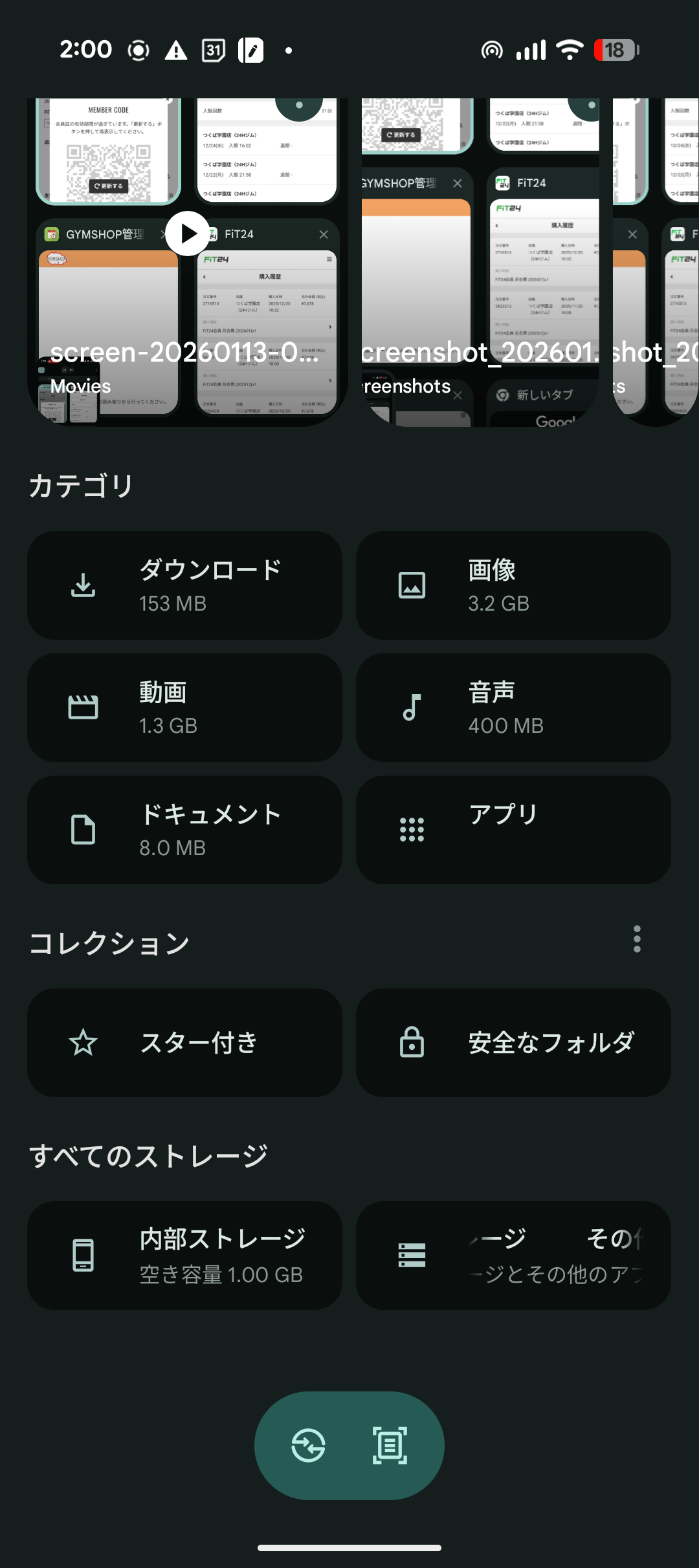The image size is (699, 1568).
Task: Open the スター付き collection
Action: [184, 1043]
